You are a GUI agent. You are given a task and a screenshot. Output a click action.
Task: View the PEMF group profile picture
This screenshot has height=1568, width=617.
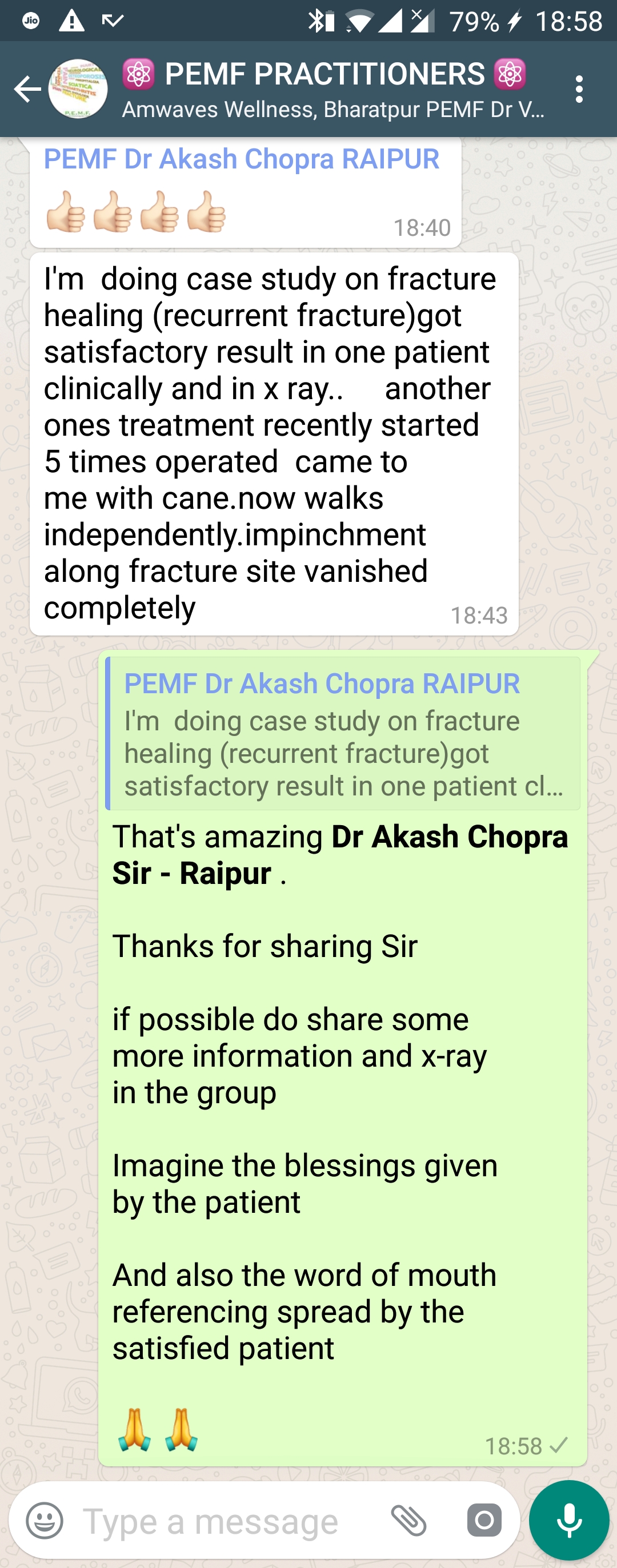click(78, 90)
